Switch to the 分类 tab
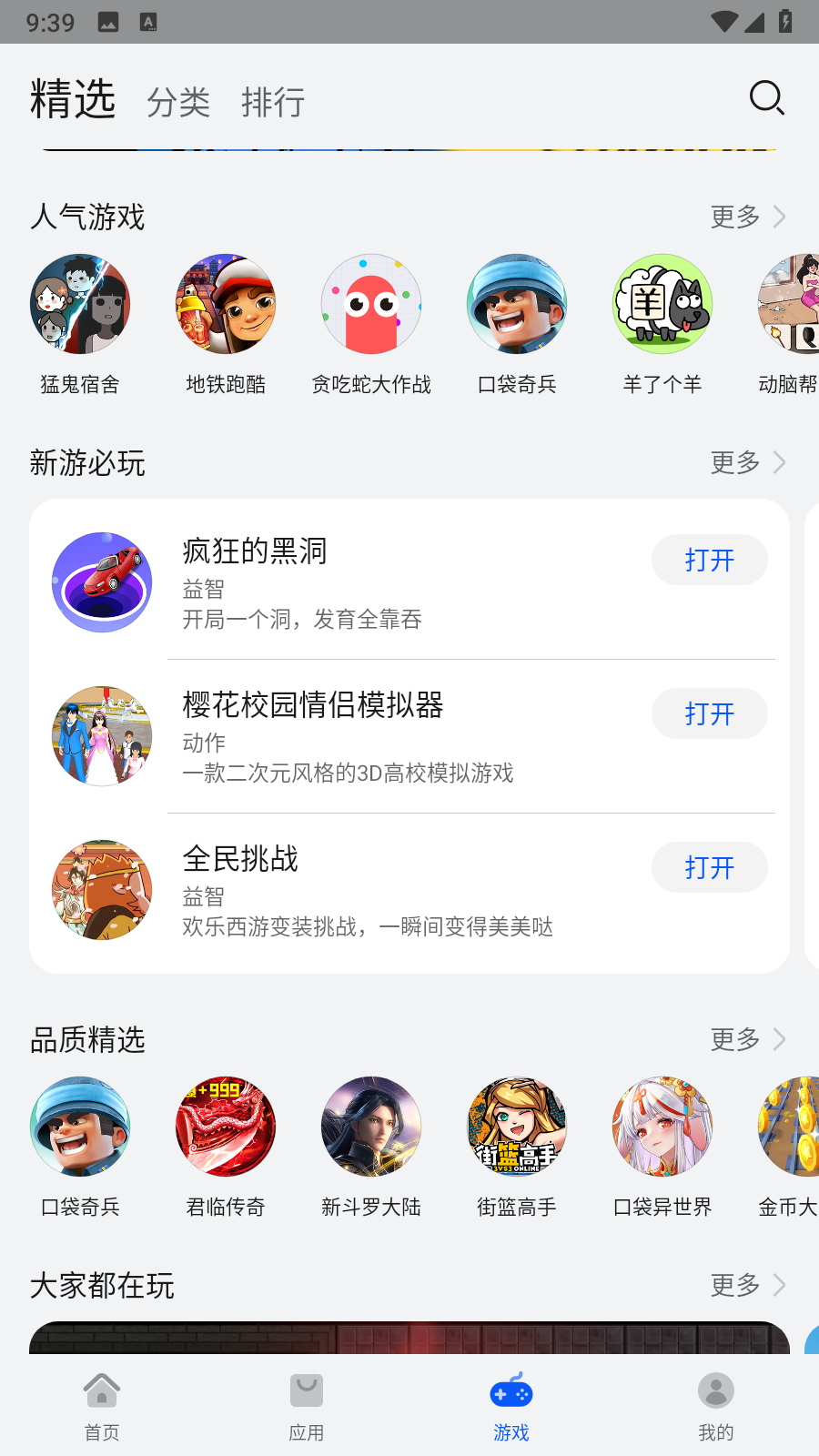819x1456 pixels. (179, 102)
